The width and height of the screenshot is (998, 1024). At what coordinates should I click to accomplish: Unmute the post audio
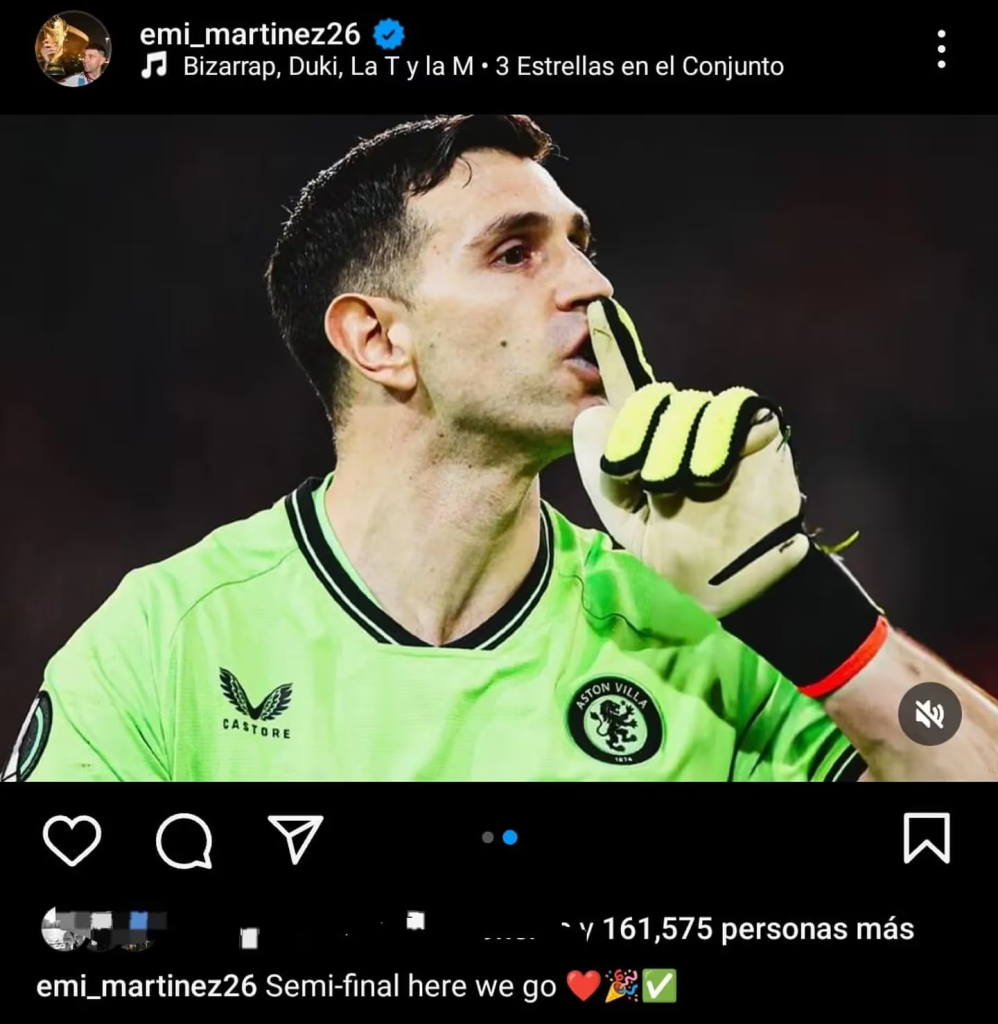pyautogui.click(x=929, y=713)
